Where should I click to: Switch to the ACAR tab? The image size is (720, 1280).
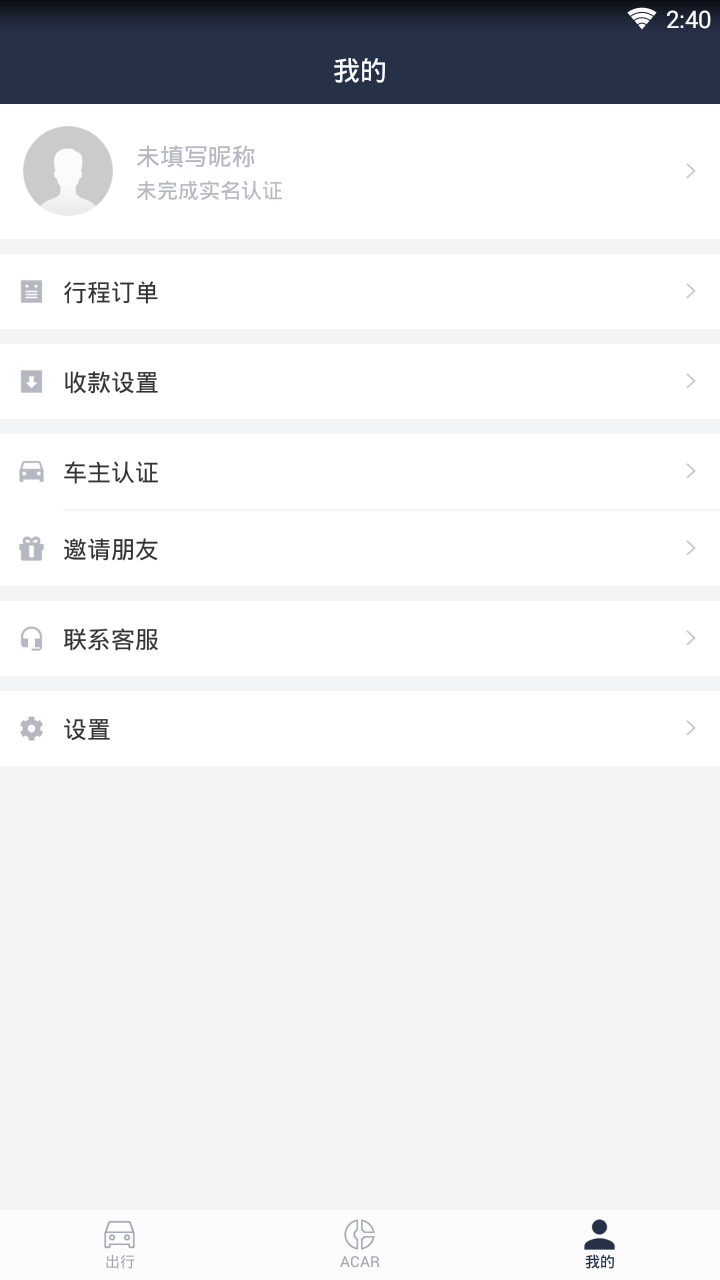pyautogui.click(x=360, y=1243)
